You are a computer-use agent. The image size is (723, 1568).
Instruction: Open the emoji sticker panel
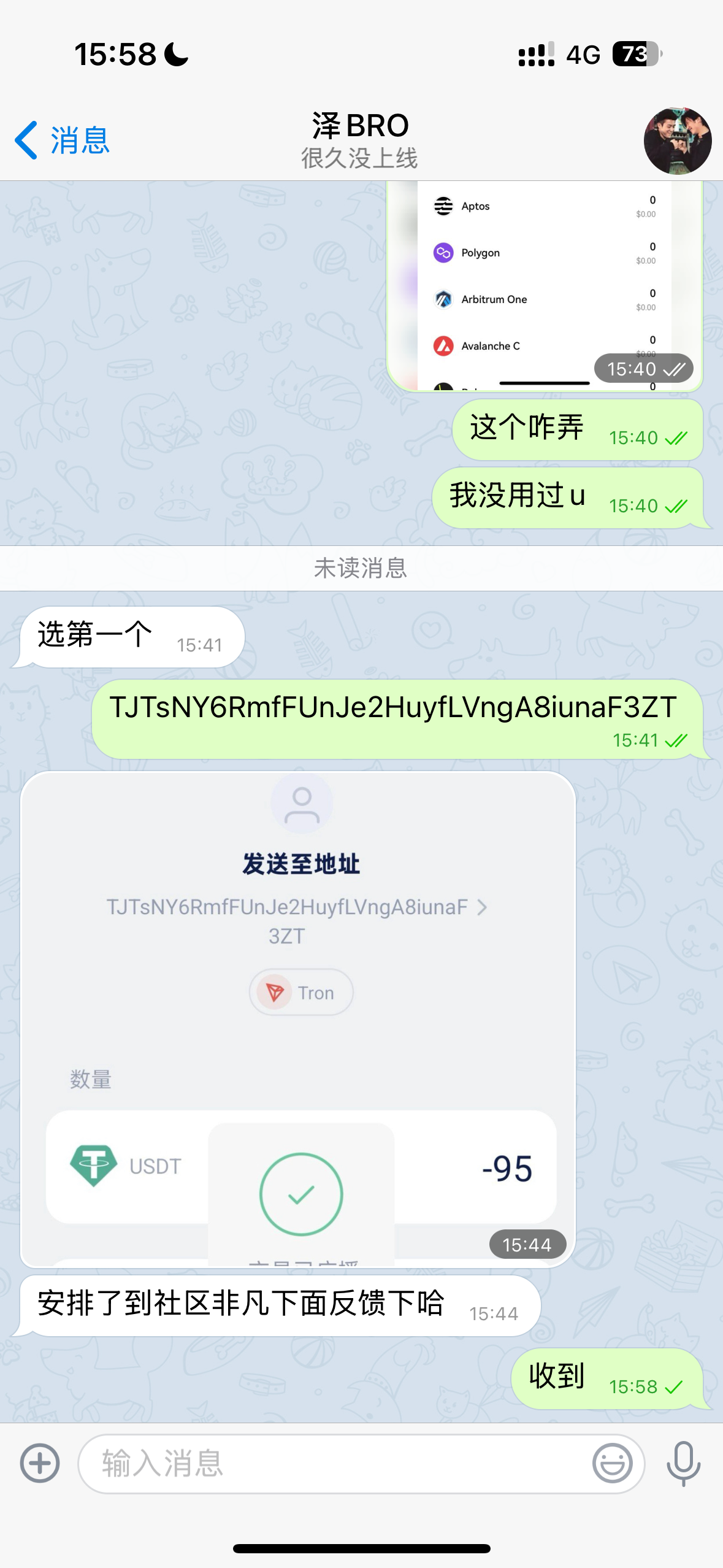click(x=612, y=1463)
